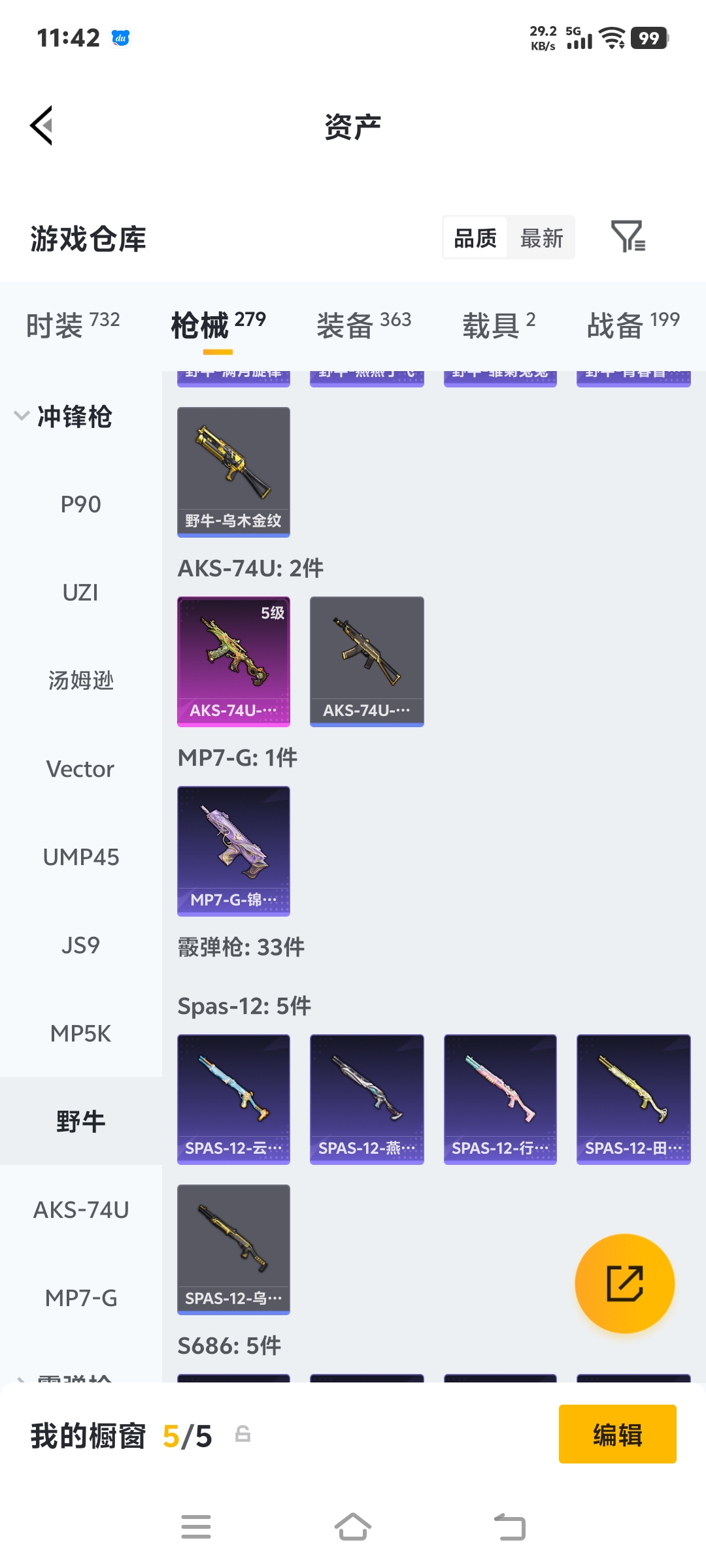Sort warehouse by 品质

[x=475, y=238]
